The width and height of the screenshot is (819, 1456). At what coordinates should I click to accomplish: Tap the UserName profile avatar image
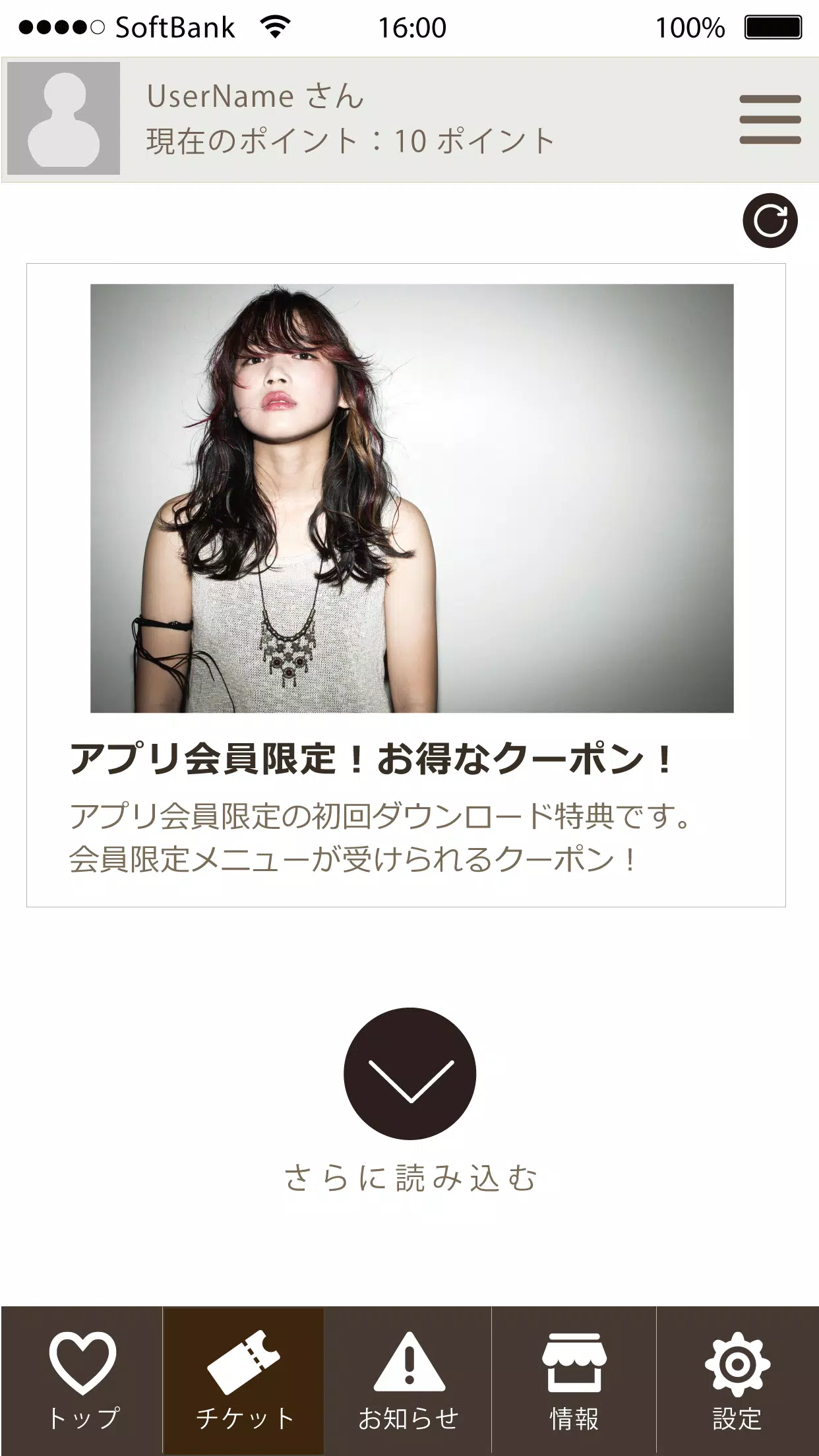[63, 117]
